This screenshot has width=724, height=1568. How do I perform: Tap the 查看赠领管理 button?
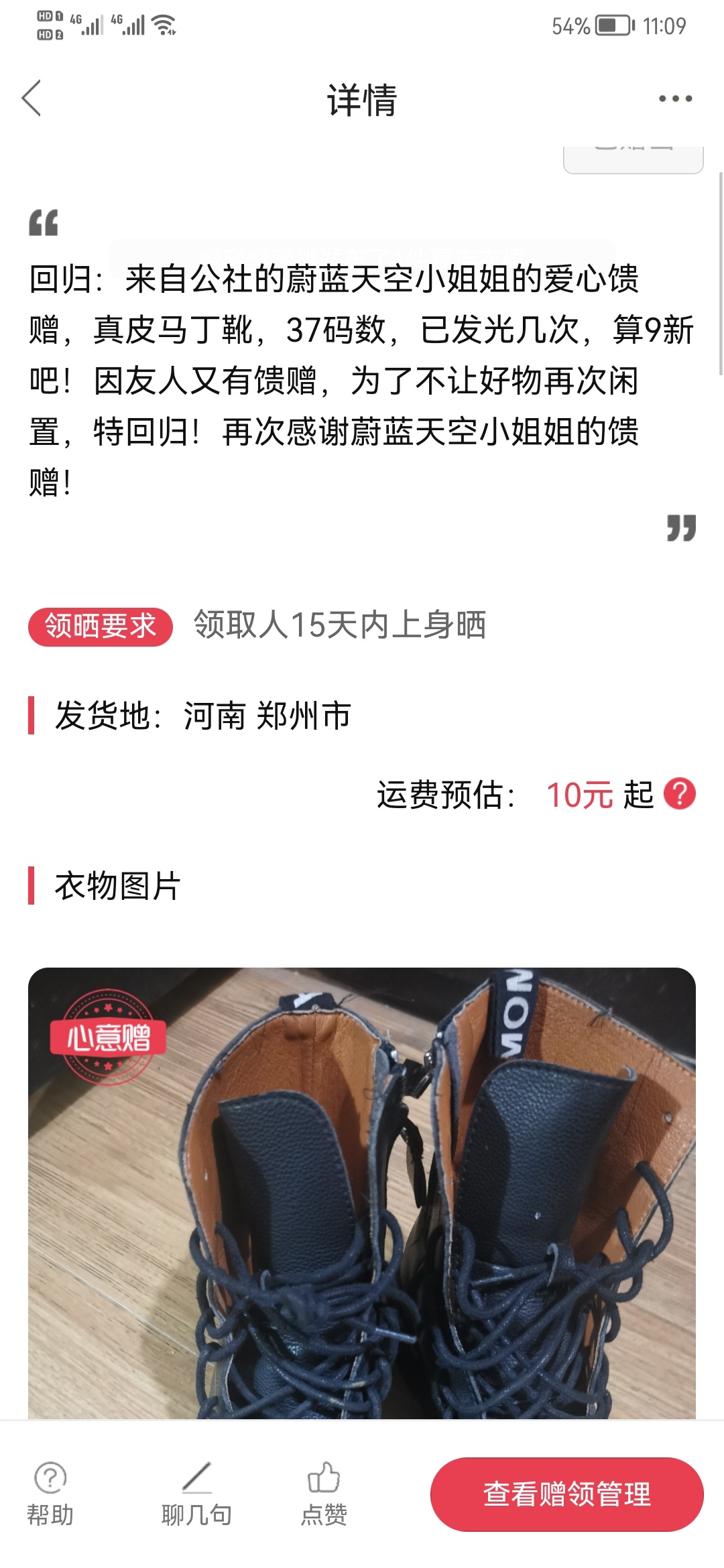click(x=566, y=1494)
